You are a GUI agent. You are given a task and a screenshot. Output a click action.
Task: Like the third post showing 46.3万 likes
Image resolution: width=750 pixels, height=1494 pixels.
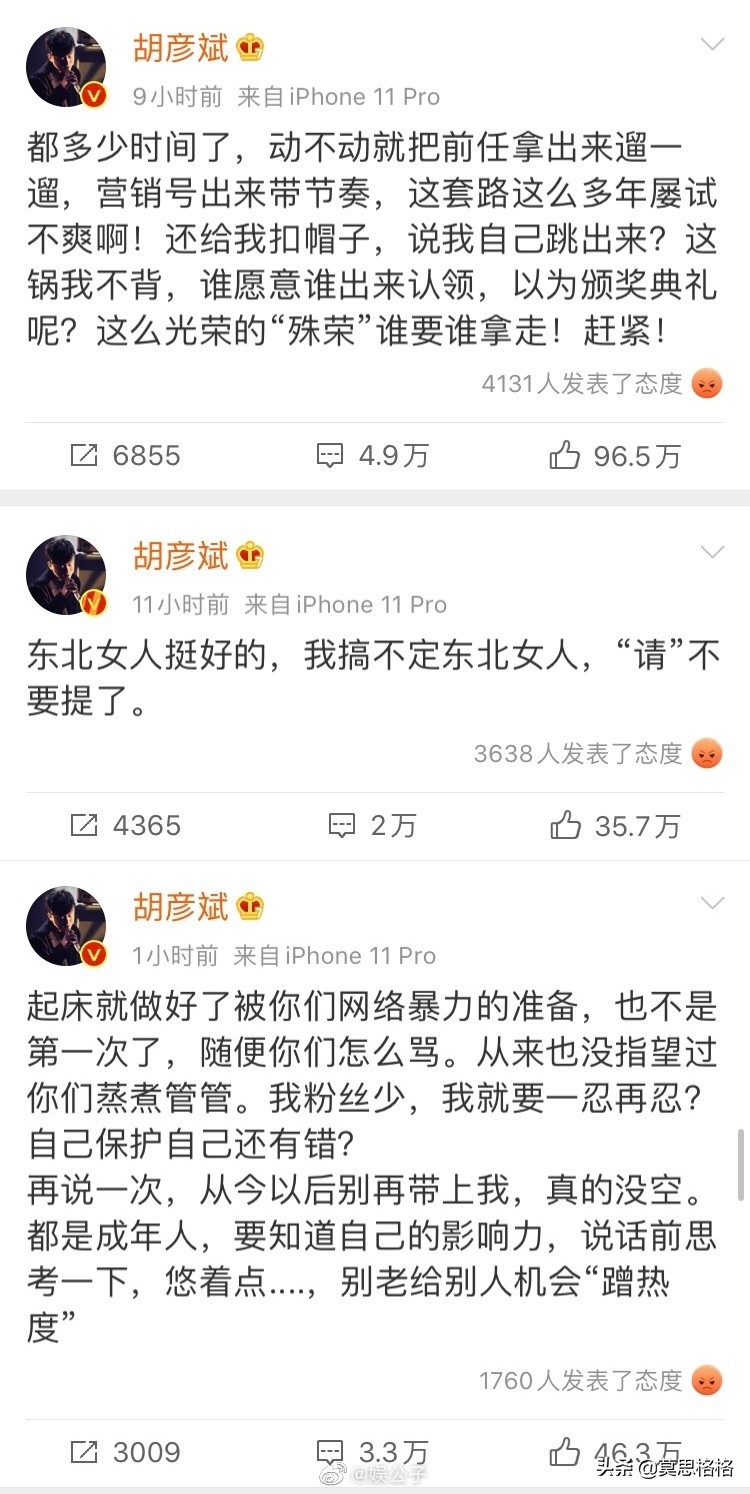click(567, 1451)
